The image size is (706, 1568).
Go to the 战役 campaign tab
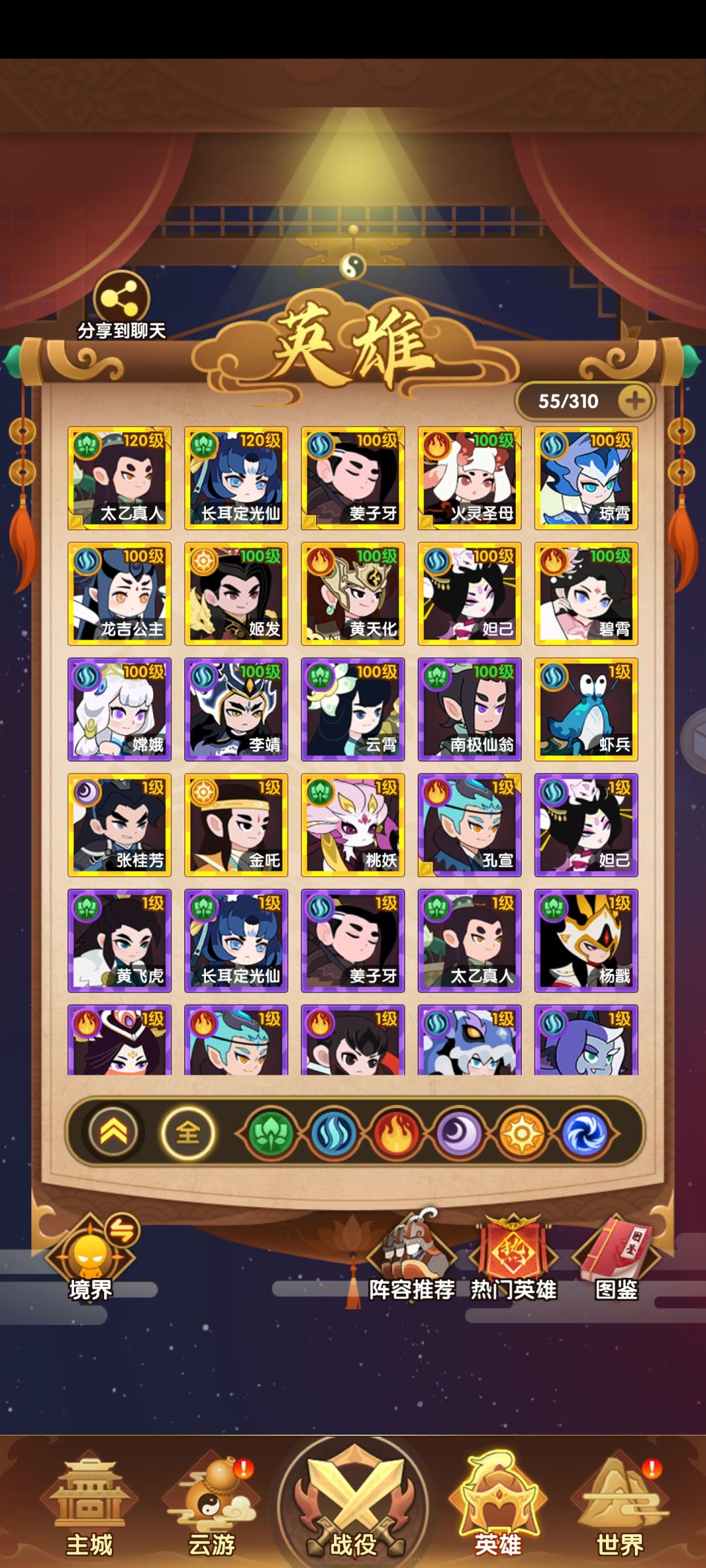pyautogui.click(x=353, y=1504)
